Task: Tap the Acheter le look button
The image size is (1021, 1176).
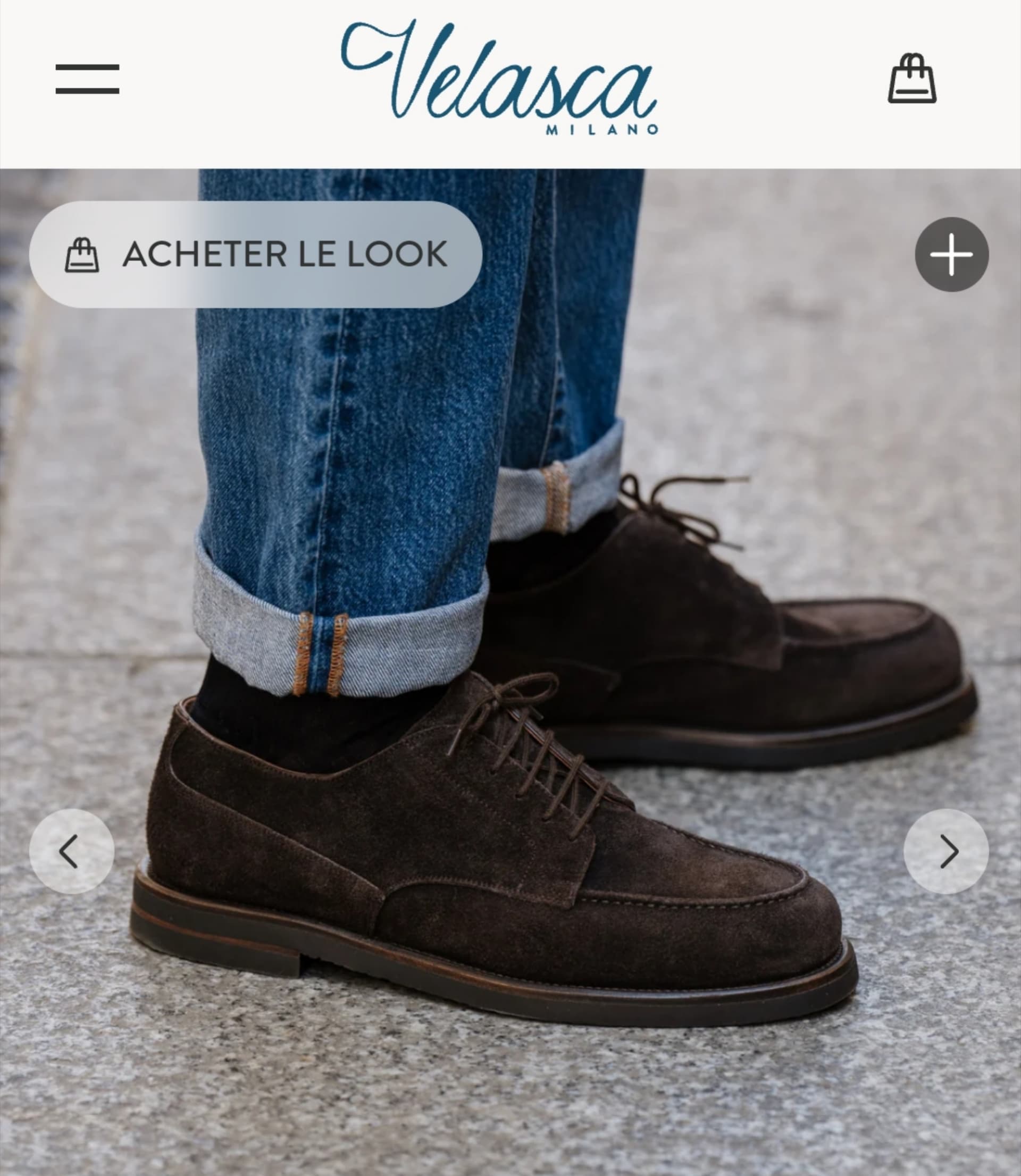Action: [255, 255]
